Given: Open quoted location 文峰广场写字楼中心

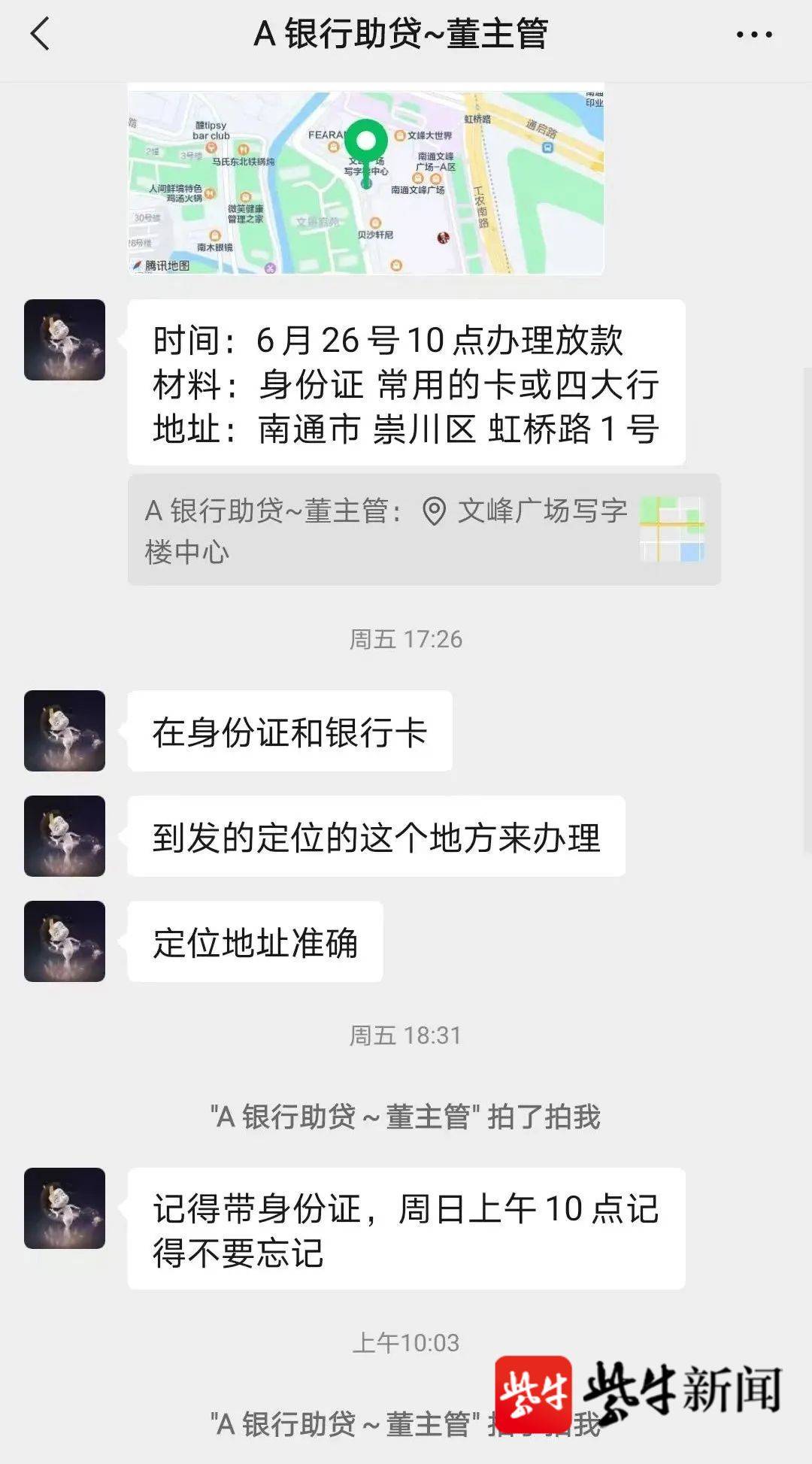Looking at the screenshot, I should point(423,529).
